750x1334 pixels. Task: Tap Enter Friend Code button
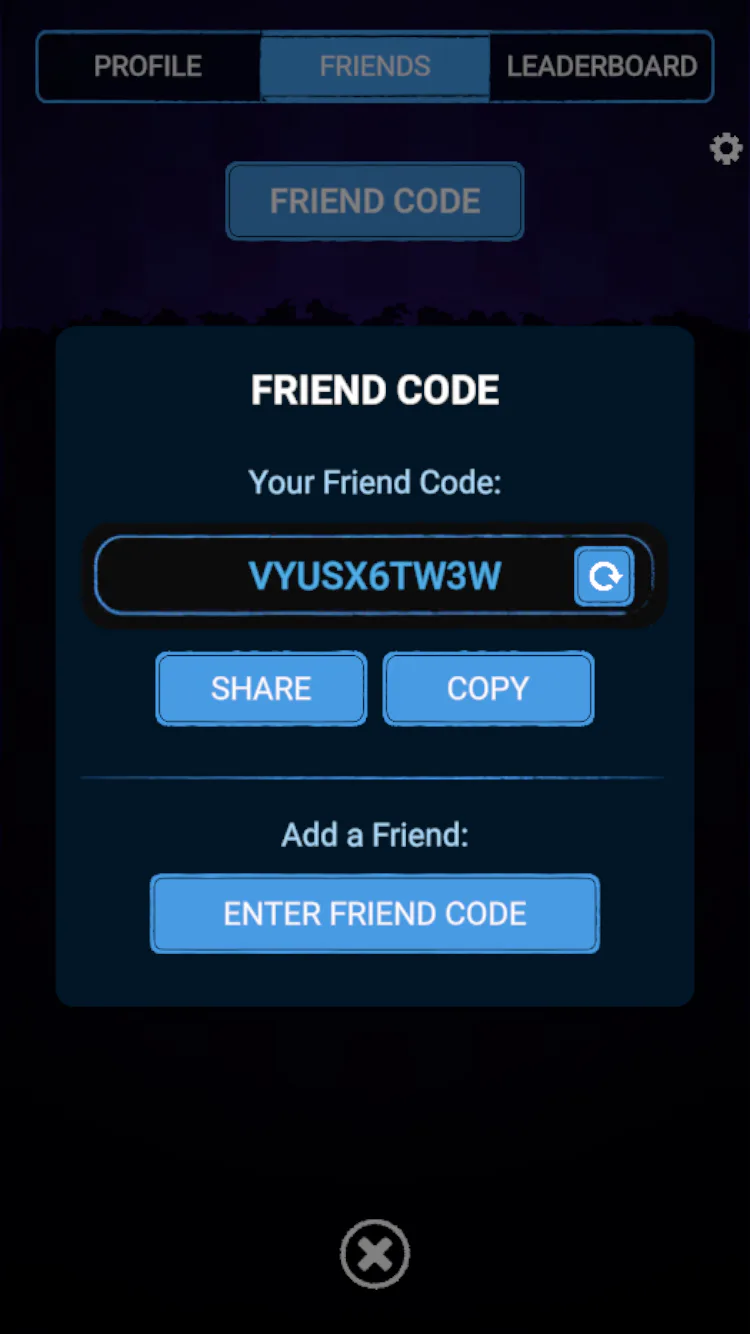click(x=375, y=914)
